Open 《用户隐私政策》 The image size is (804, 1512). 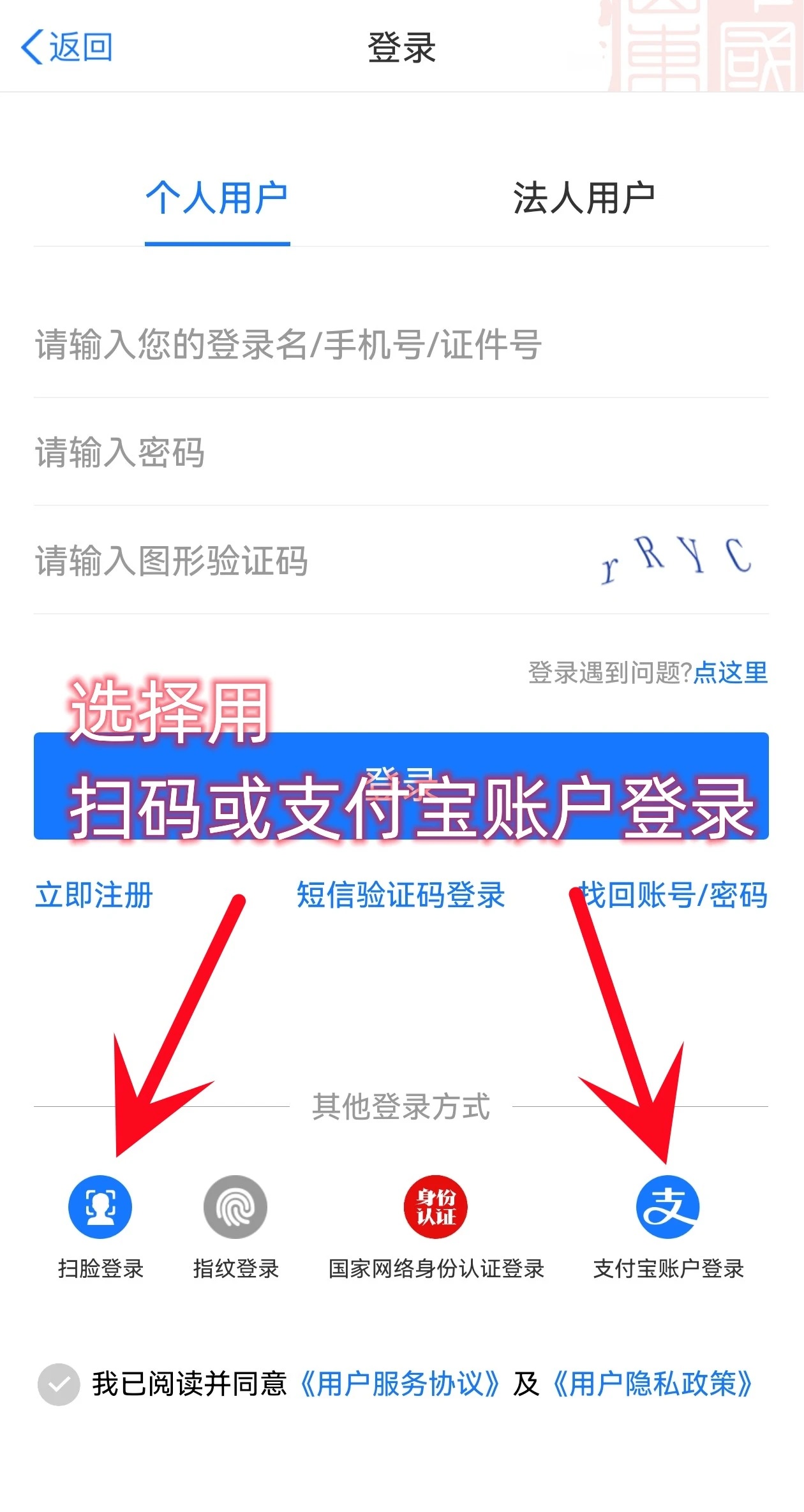[652, 1384]
